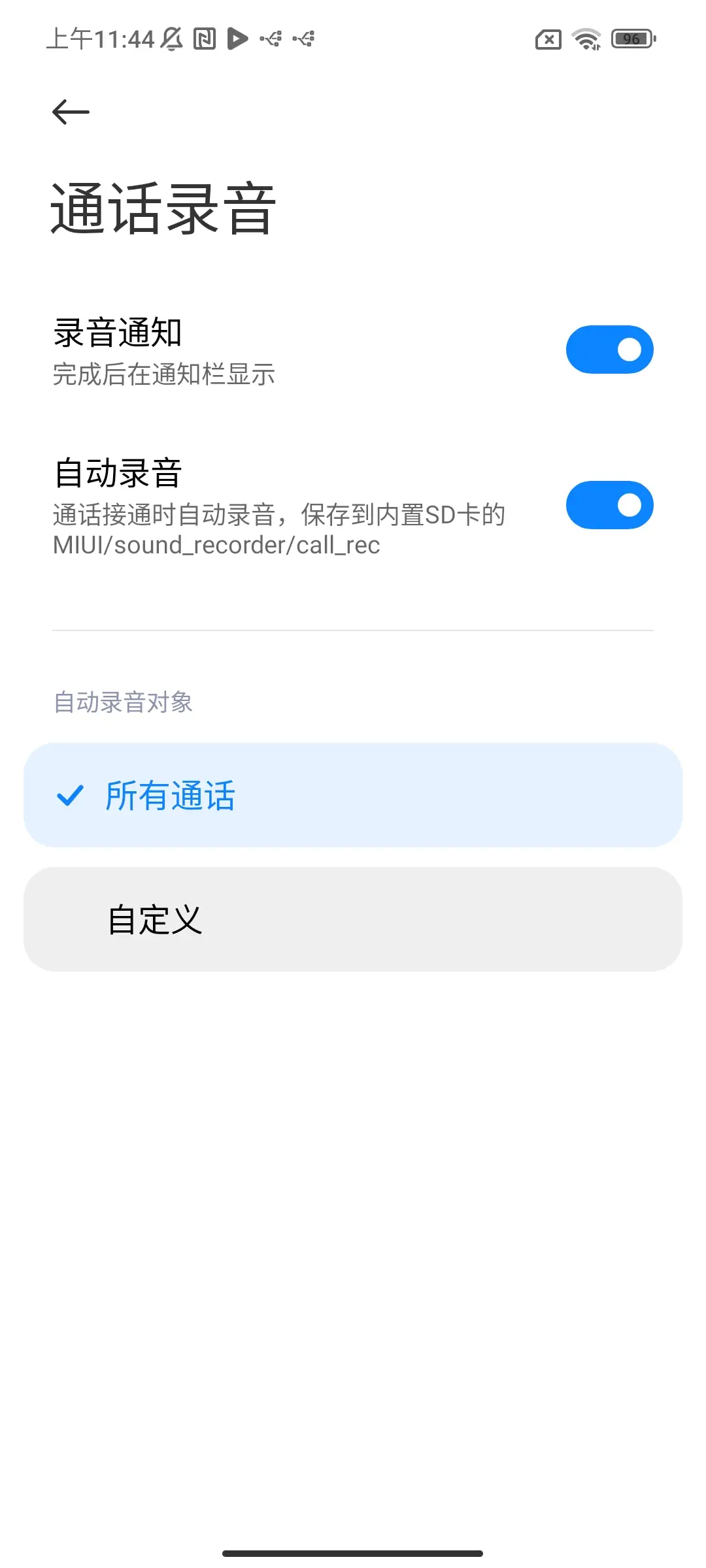Select the 所有通话 option
Screen dimensions: 706x1568
(353, 795)
